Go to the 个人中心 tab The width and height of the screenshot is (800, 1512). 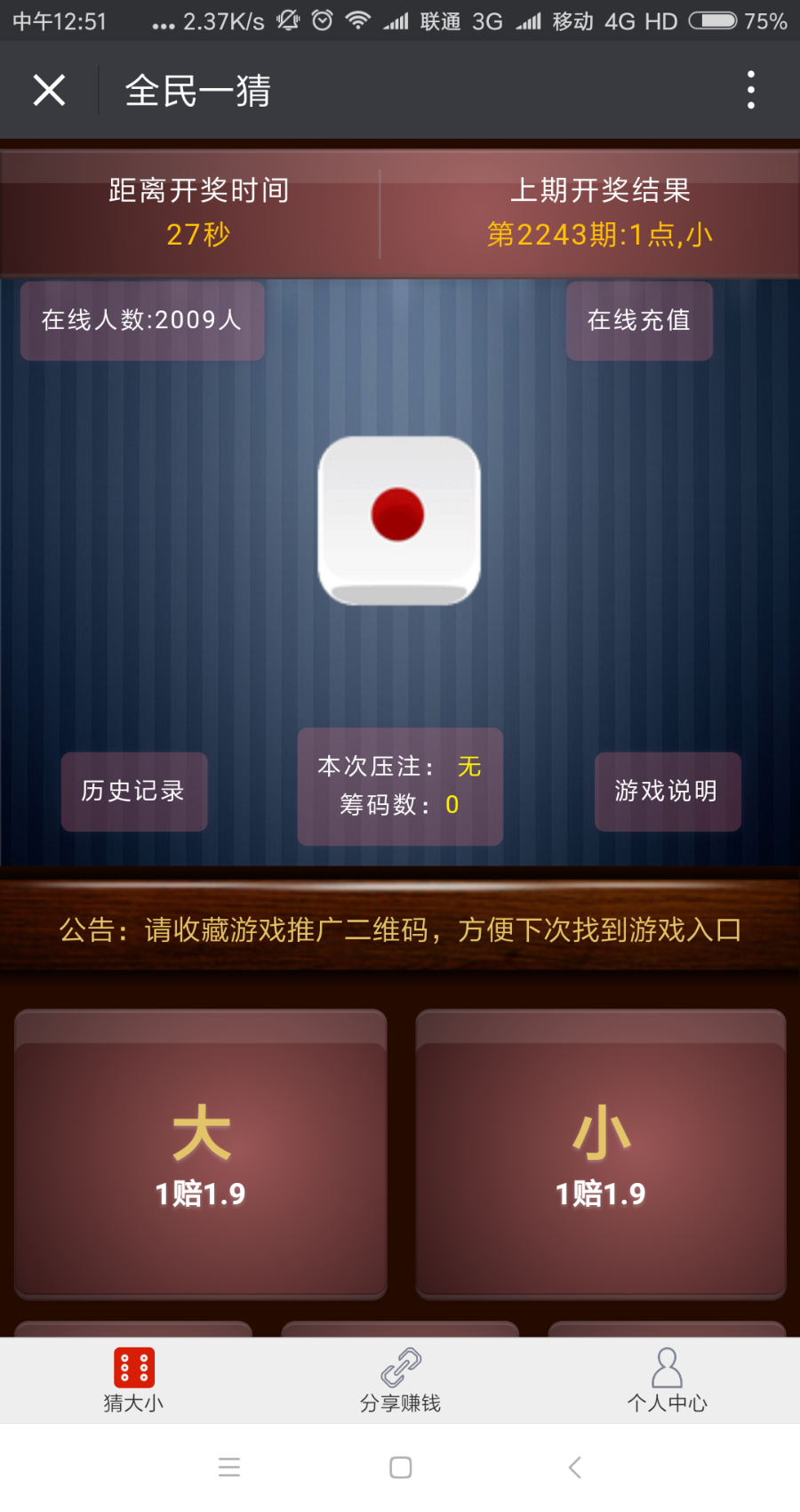(x=667, y=1380)
